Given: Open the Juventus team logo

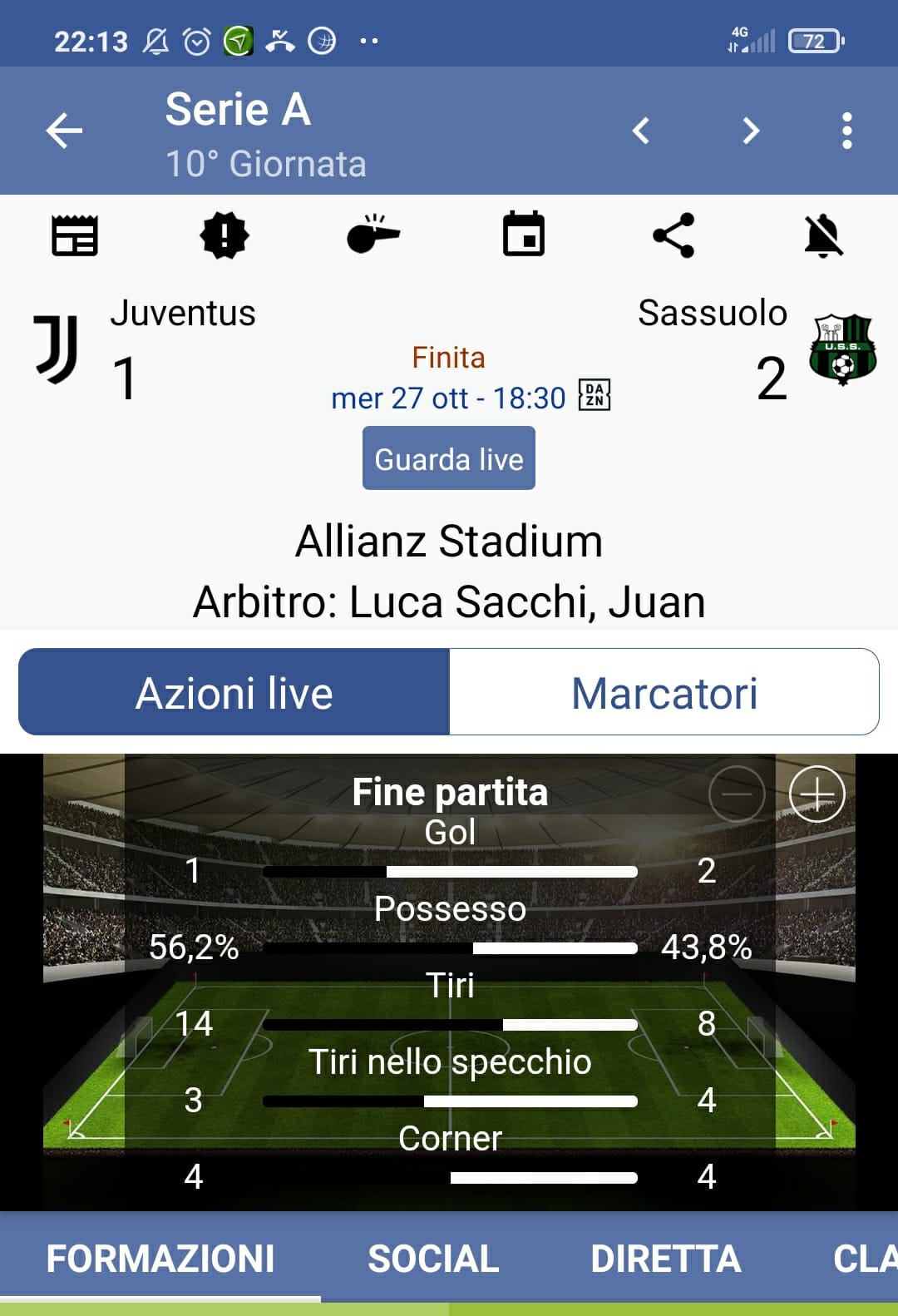Looking at the screenshot, I should click(x=57, y=349).
